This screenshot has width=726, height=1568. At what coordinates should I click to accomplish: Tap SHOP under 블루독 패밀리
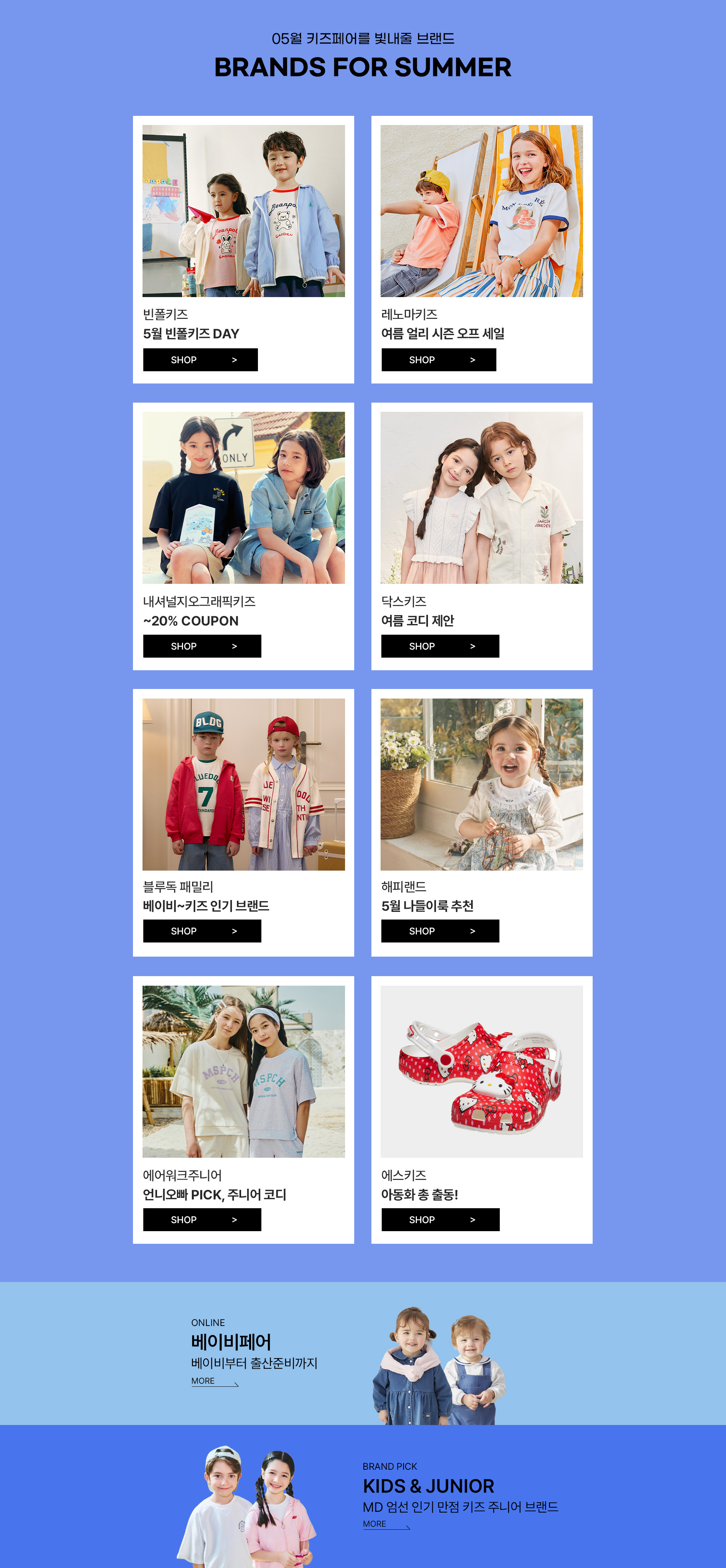pyautogui.click(x=202, y=931)
